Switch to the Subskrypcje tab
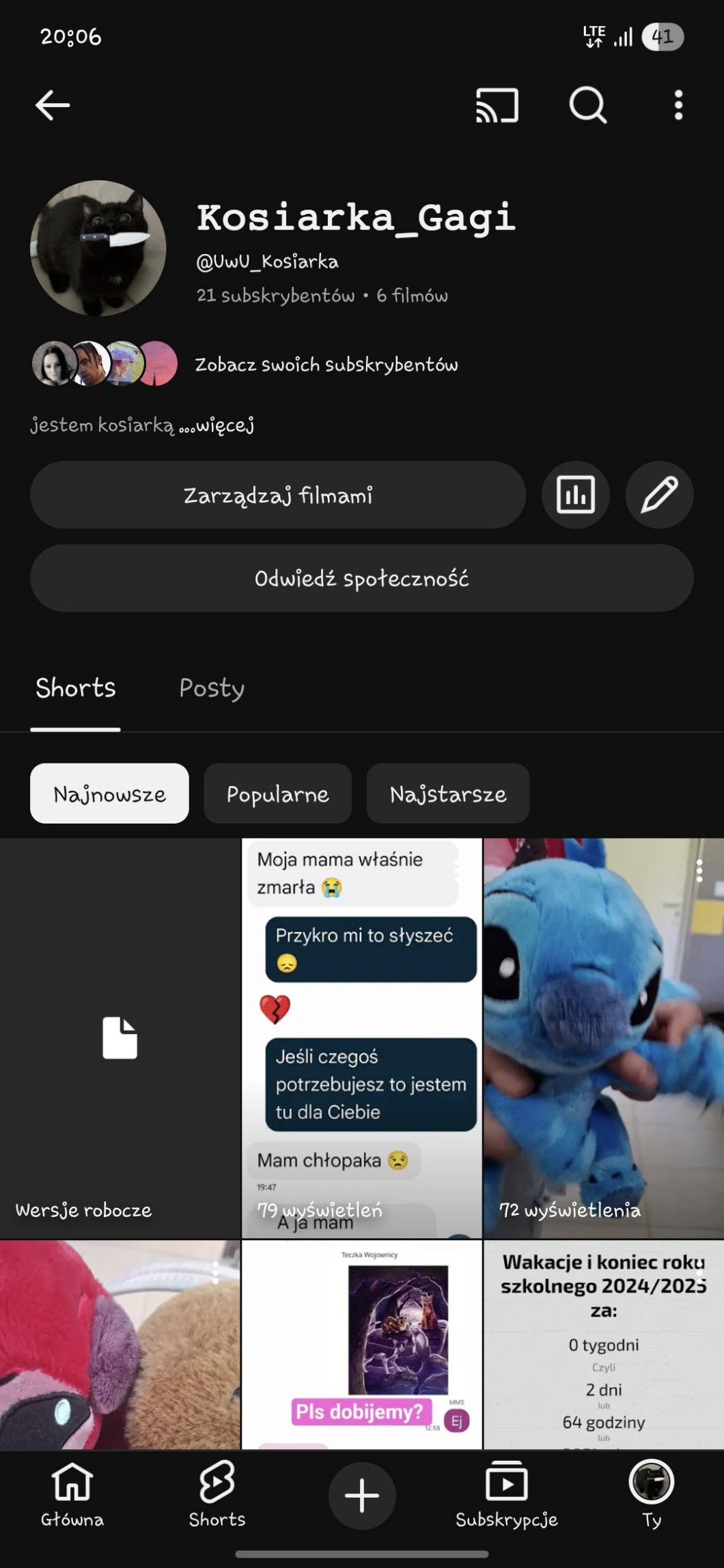 506,1496
